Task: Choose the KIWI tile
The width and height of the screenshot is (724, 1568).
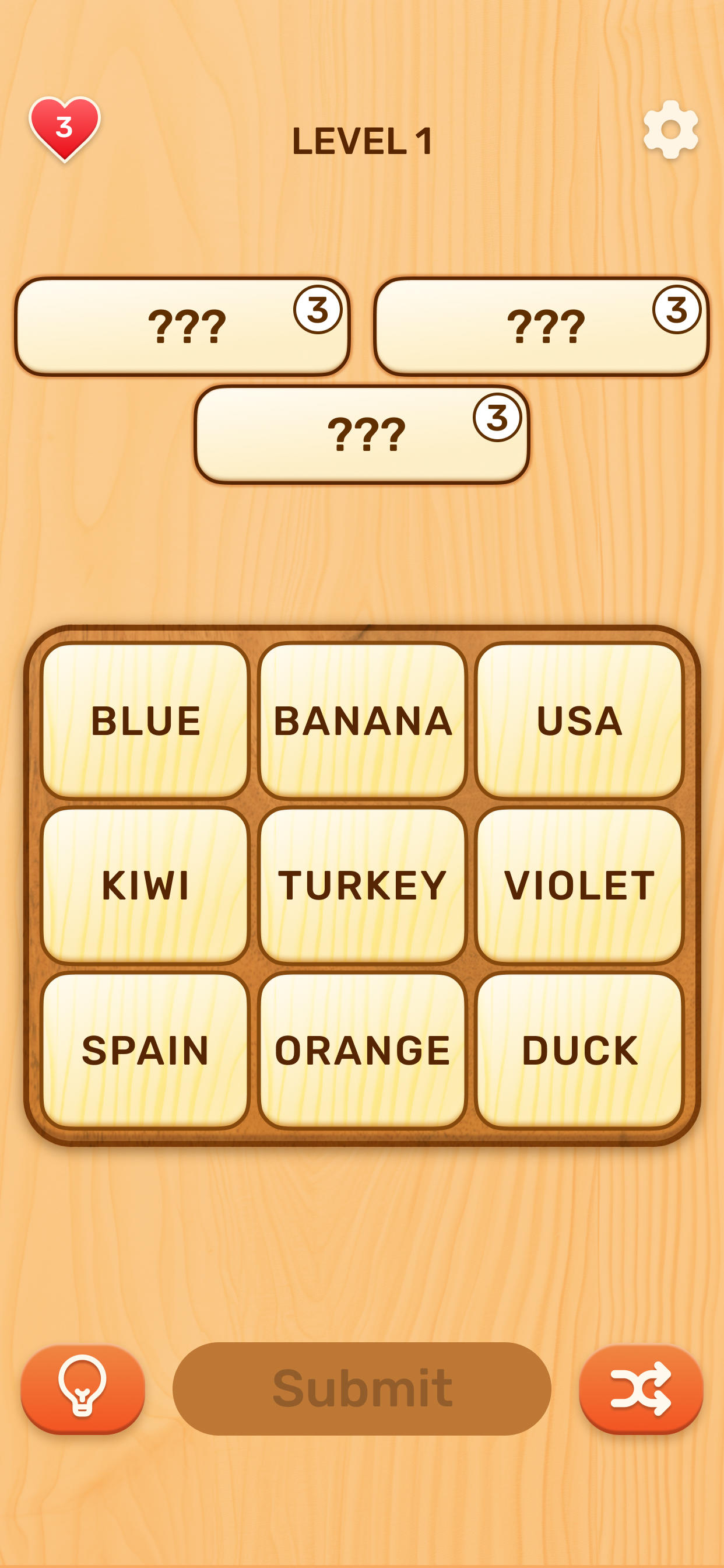Action: click(x=145, y=885)
